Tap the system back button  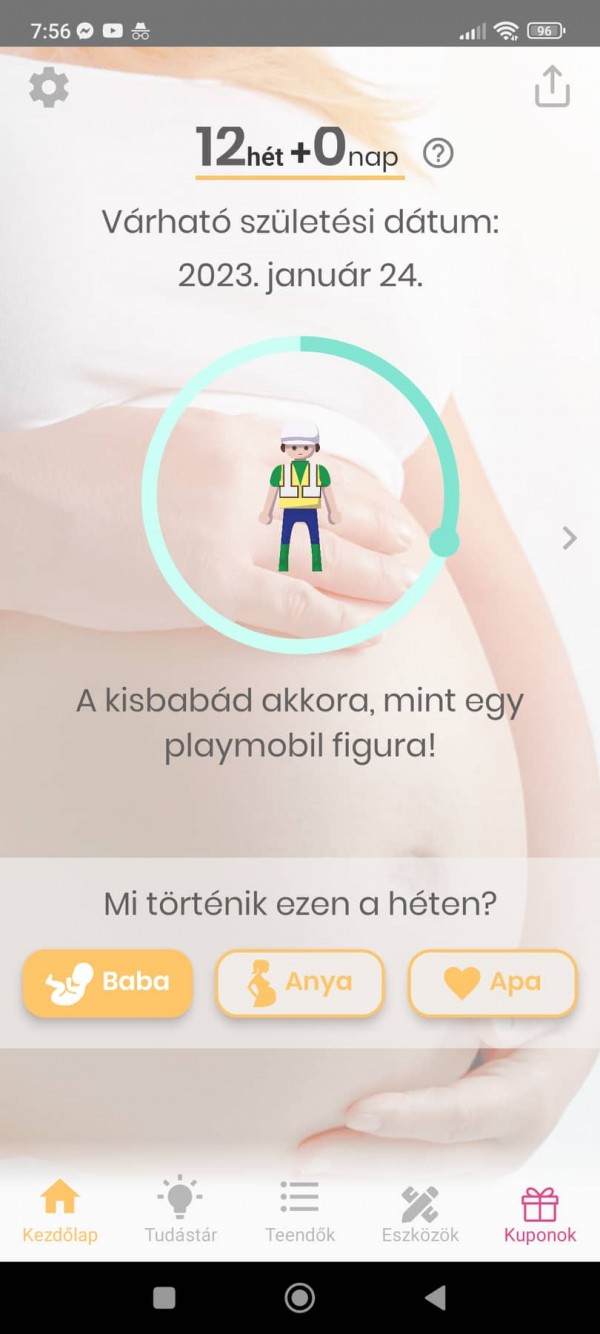tap(435, 1298)
